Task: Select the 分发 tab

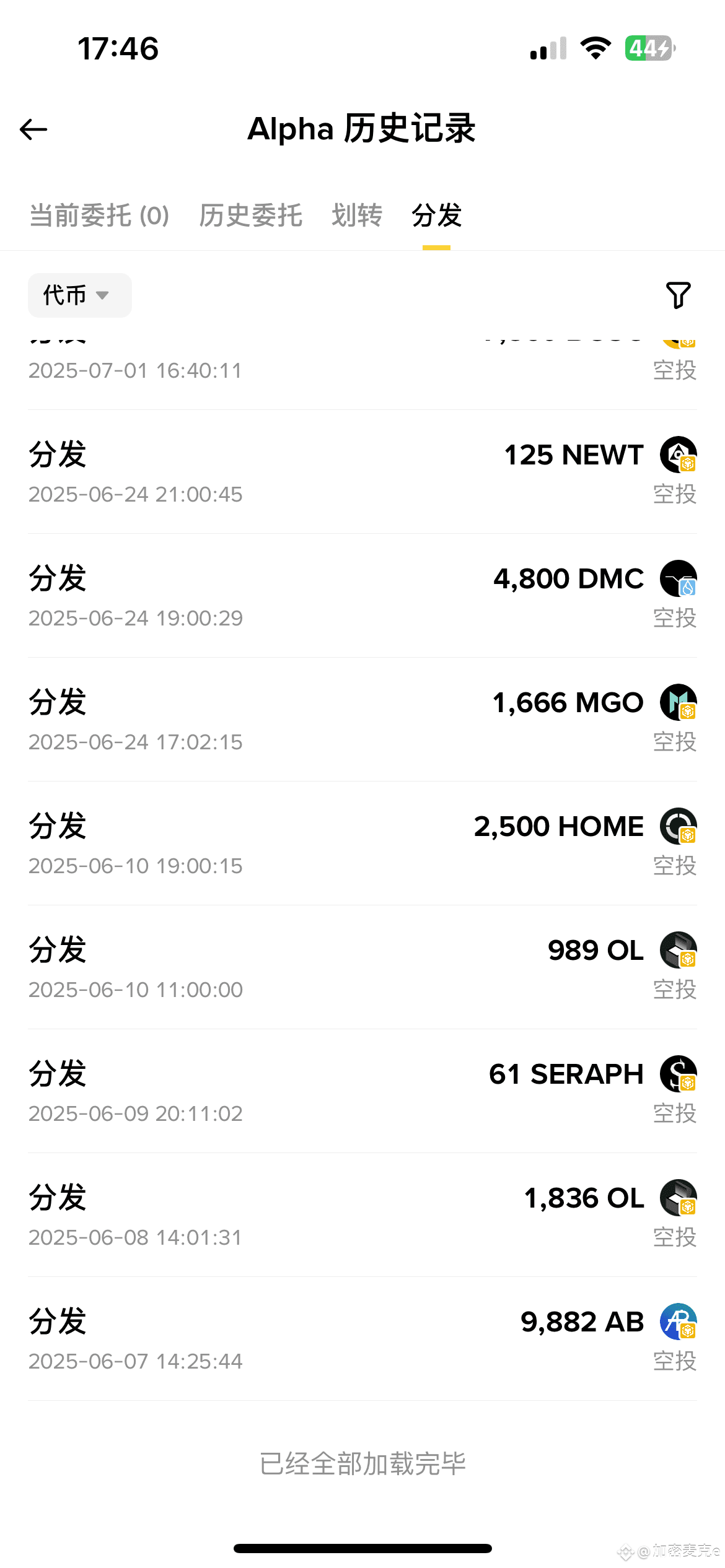Action: click(437, 216)
